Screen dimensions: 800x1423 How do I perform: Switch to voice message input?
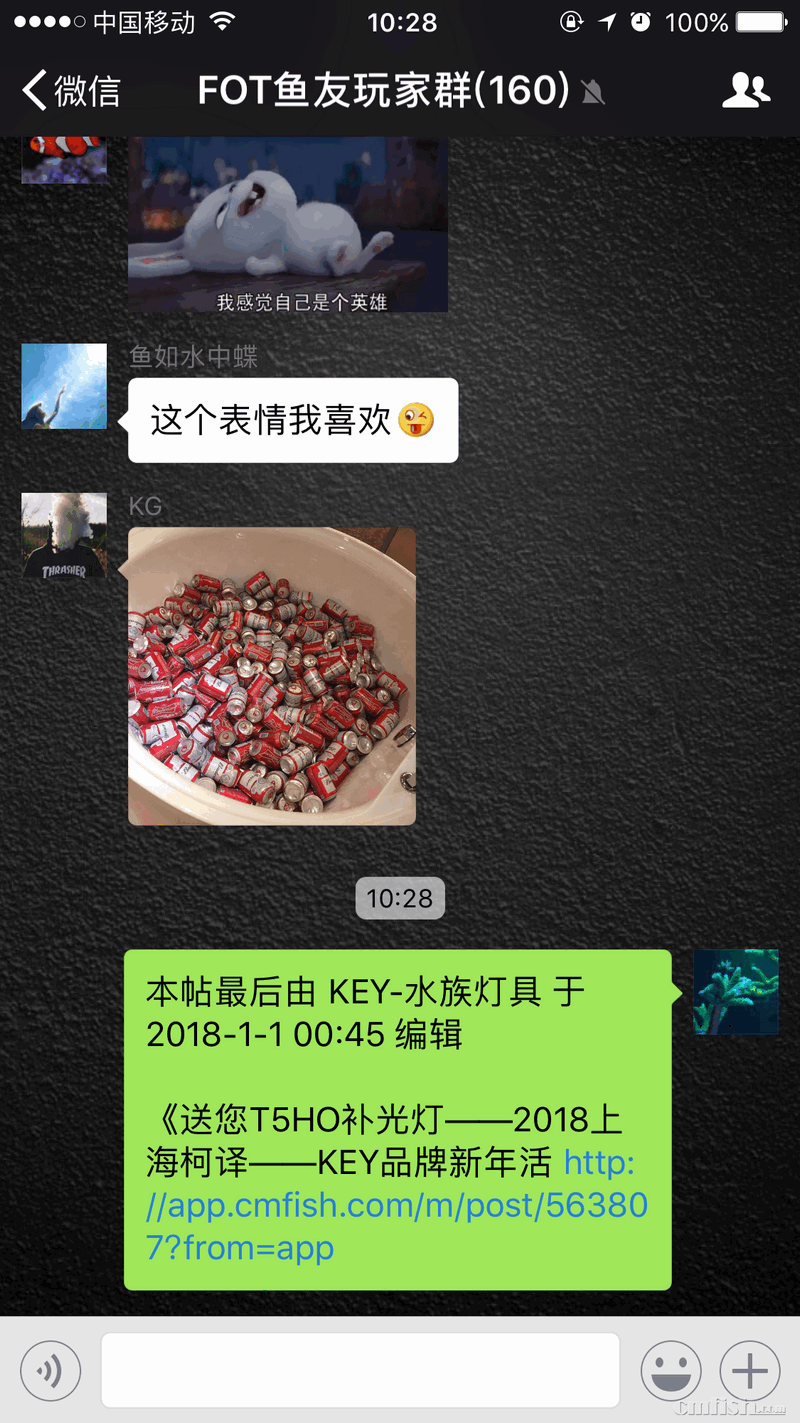[x=50, y=1370]
